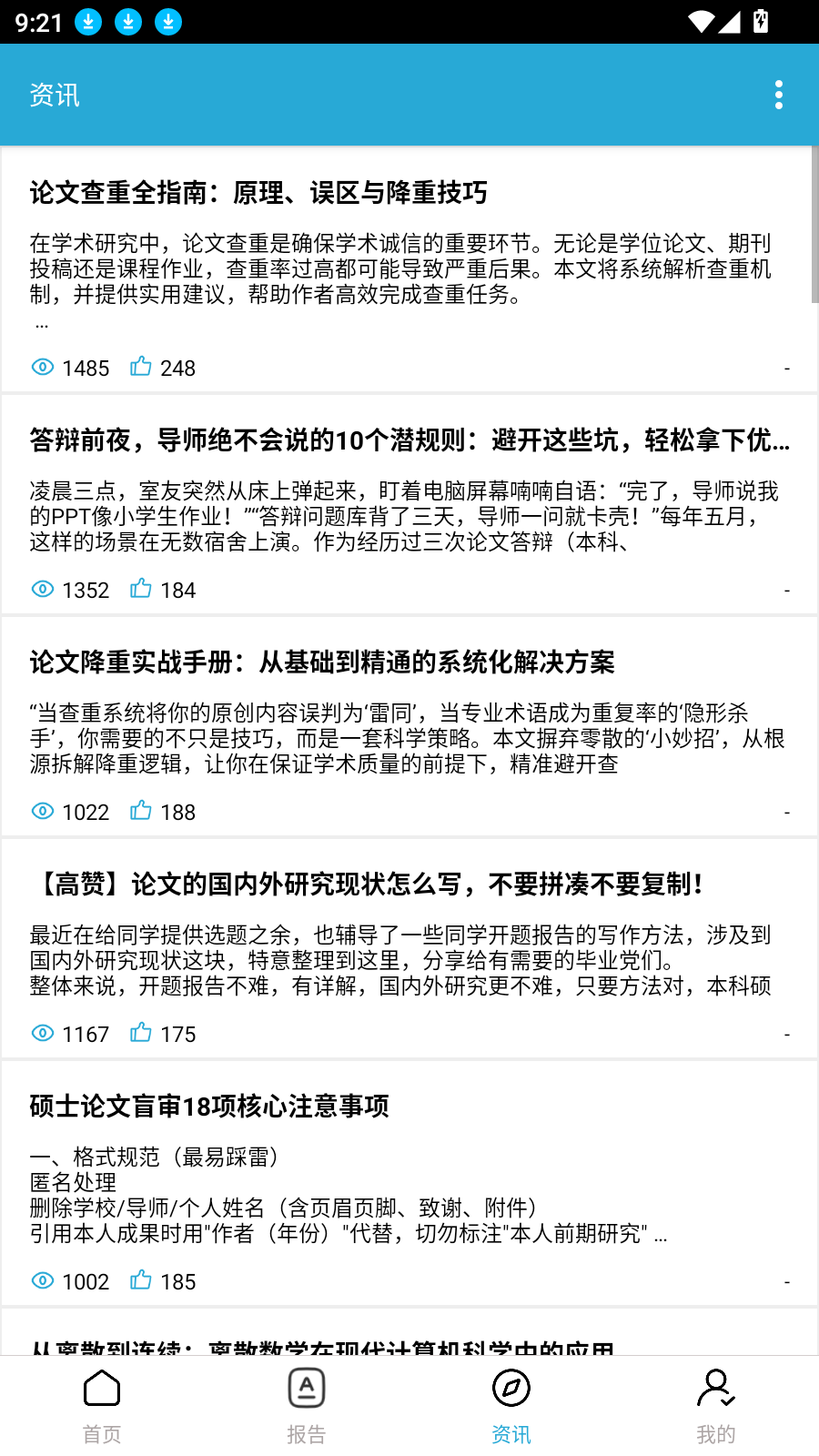Open the article 硕士论文盲审18项核心注意事项

209,1107
